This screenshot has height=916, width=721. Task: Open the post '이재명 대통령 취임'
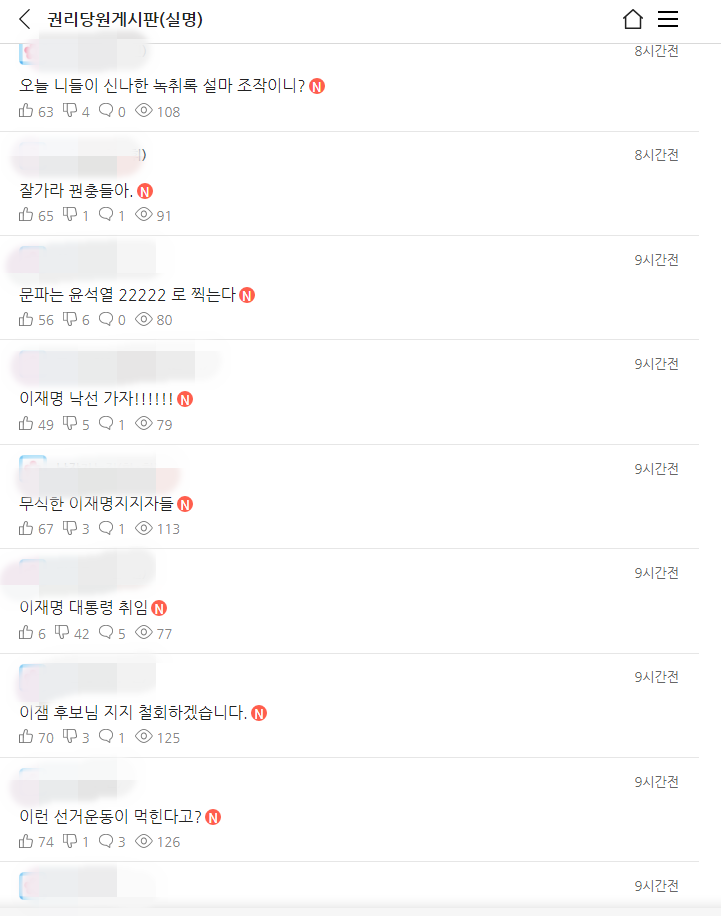(83, 607)
